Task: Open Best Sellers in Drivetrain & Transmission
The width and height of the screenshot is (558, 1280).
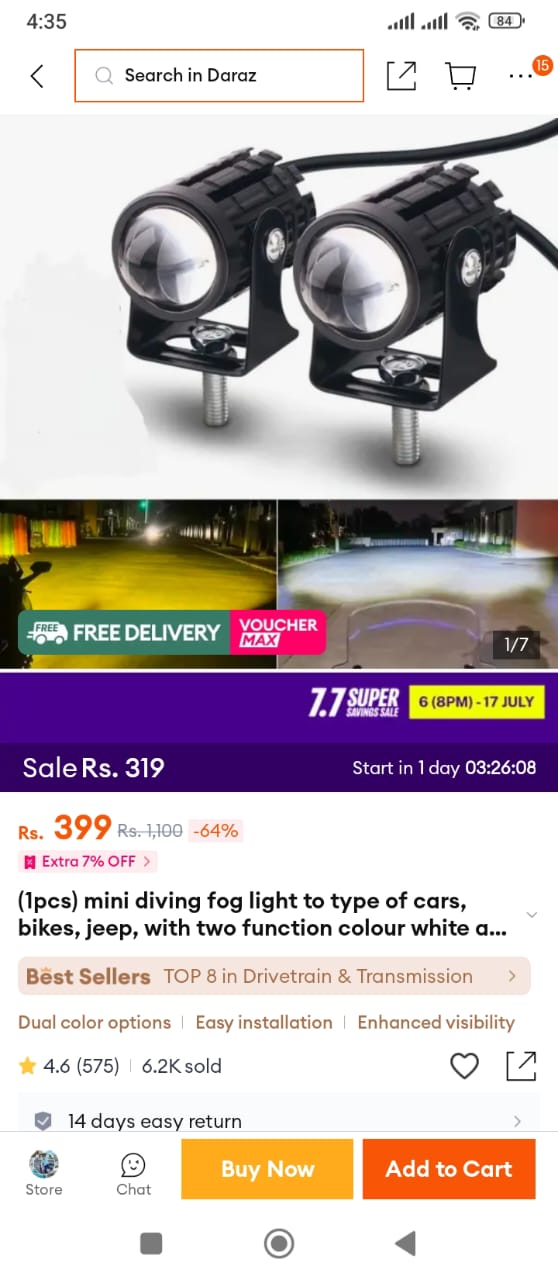Action: click(x=274, y=976)
